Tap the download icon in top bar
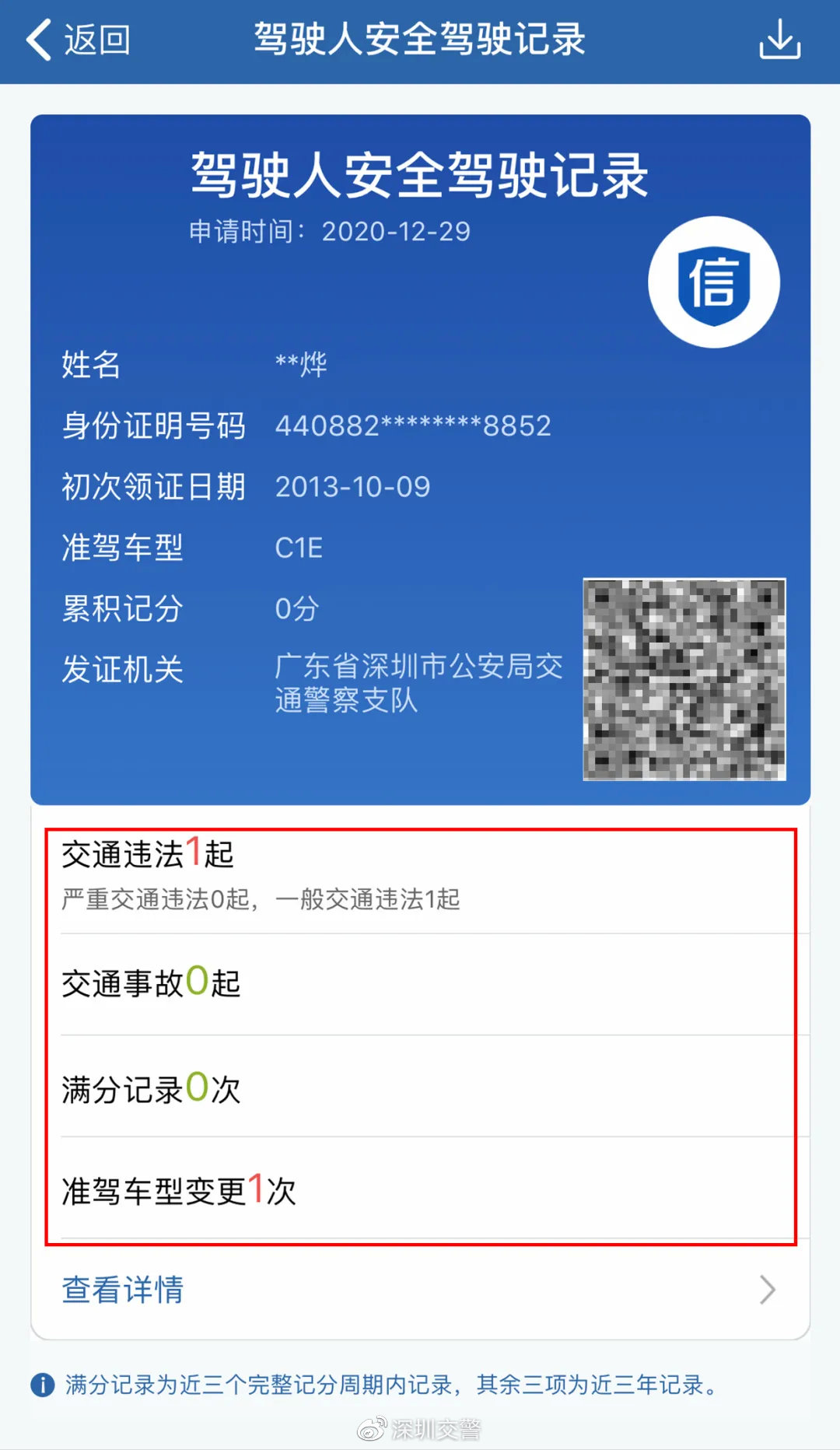840x1450 pixels. pos(780,40)
